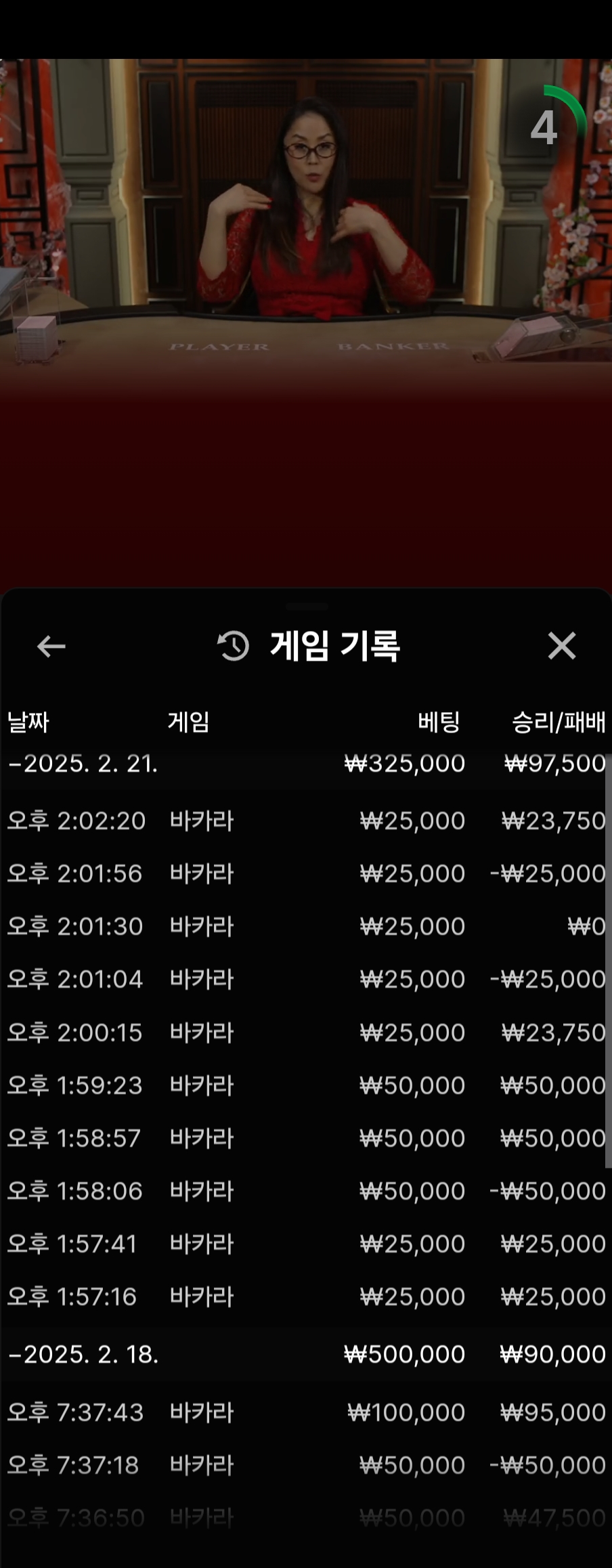
Task: Collapse the 2025. 2. 18. date group
Action: [x=83, y=1354]
